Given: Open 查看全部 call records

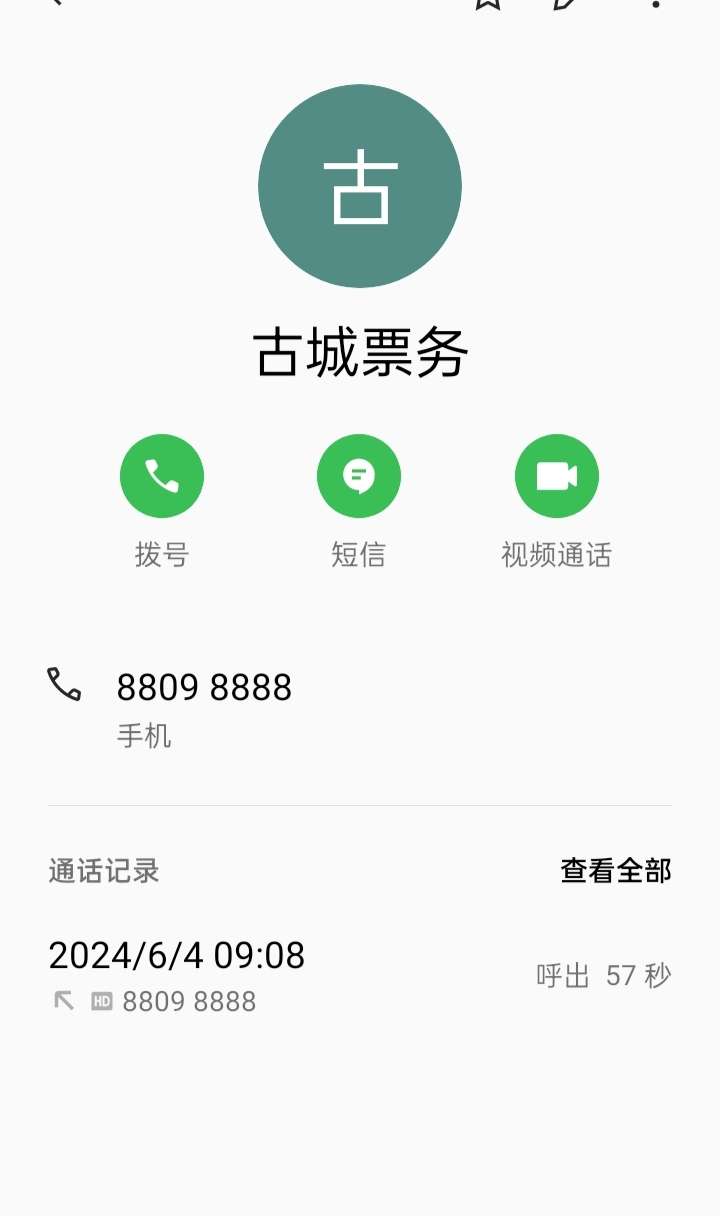Looking at the screenshot, I should click(615, 871).
